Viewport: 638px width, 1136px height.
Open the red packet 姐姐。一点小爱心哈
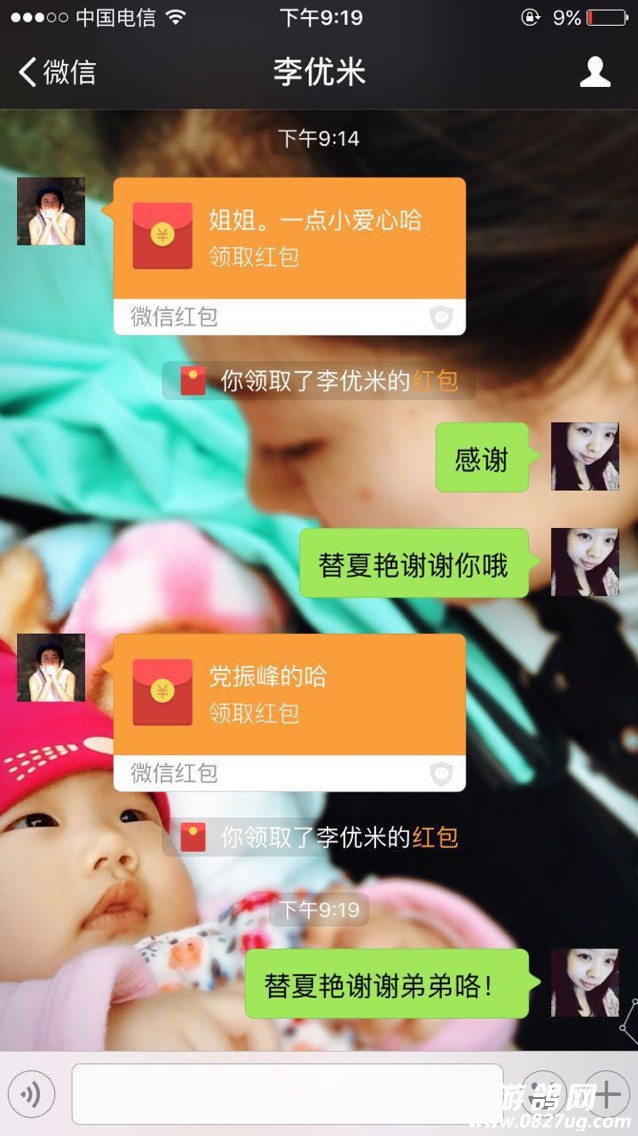(x=289, y=238)
